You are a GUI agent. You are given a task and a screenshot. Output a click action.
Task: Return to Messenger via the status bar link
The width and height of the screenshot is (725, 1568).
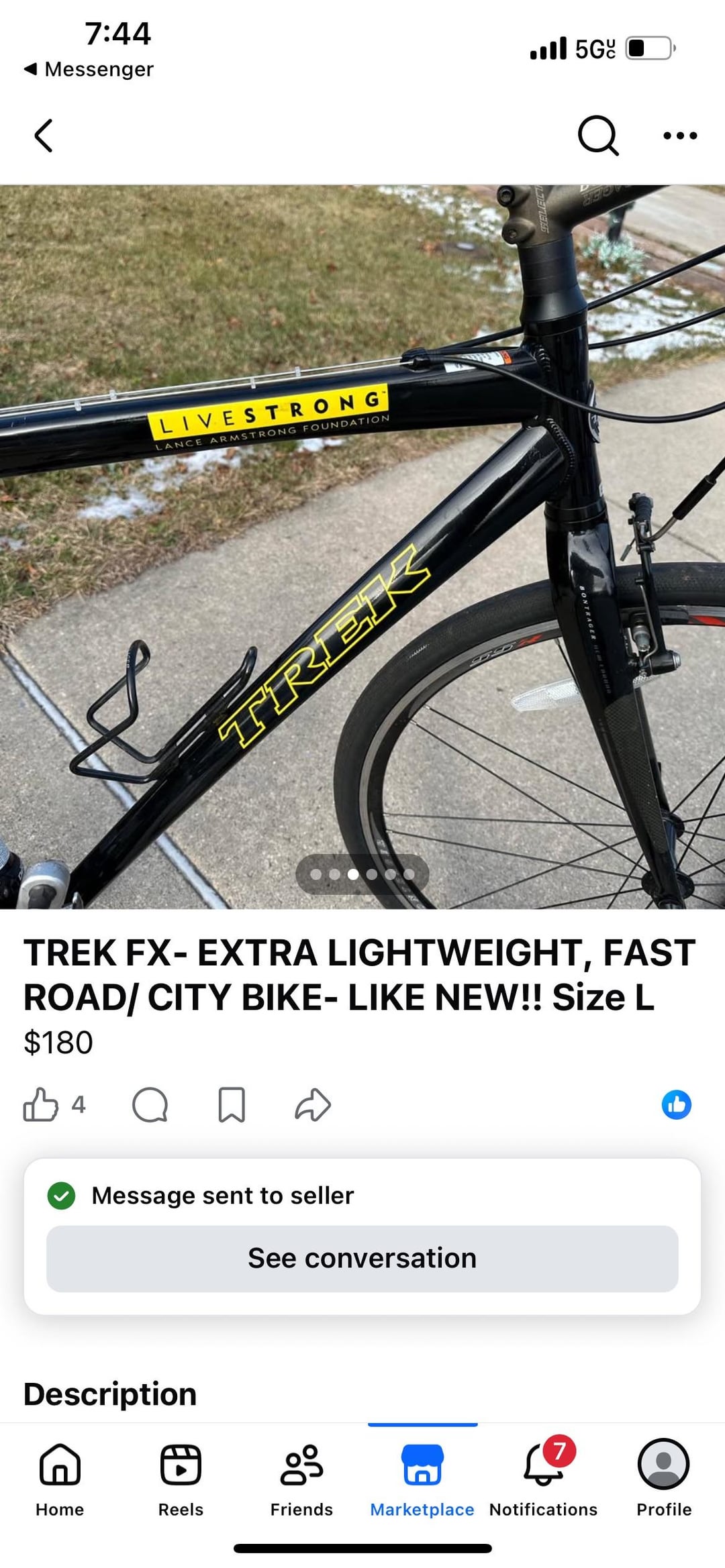[x=89, y=69]
